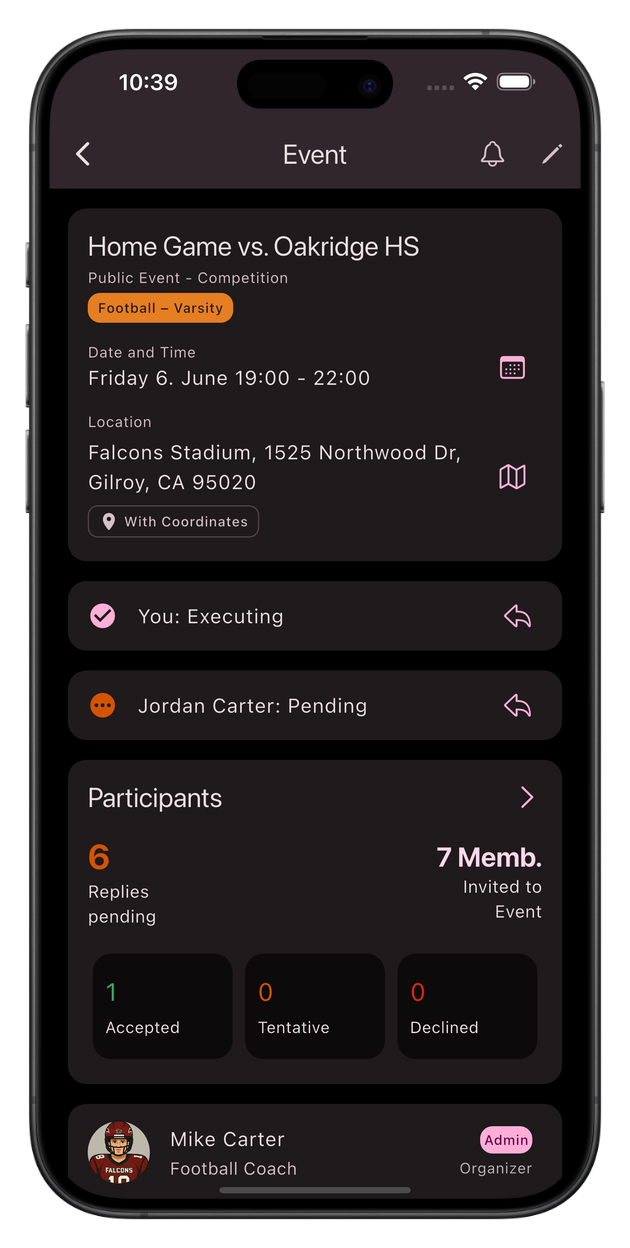The image size is (630, 1248).
Task: Reply for your own Executing status
Action: [517, 616]
